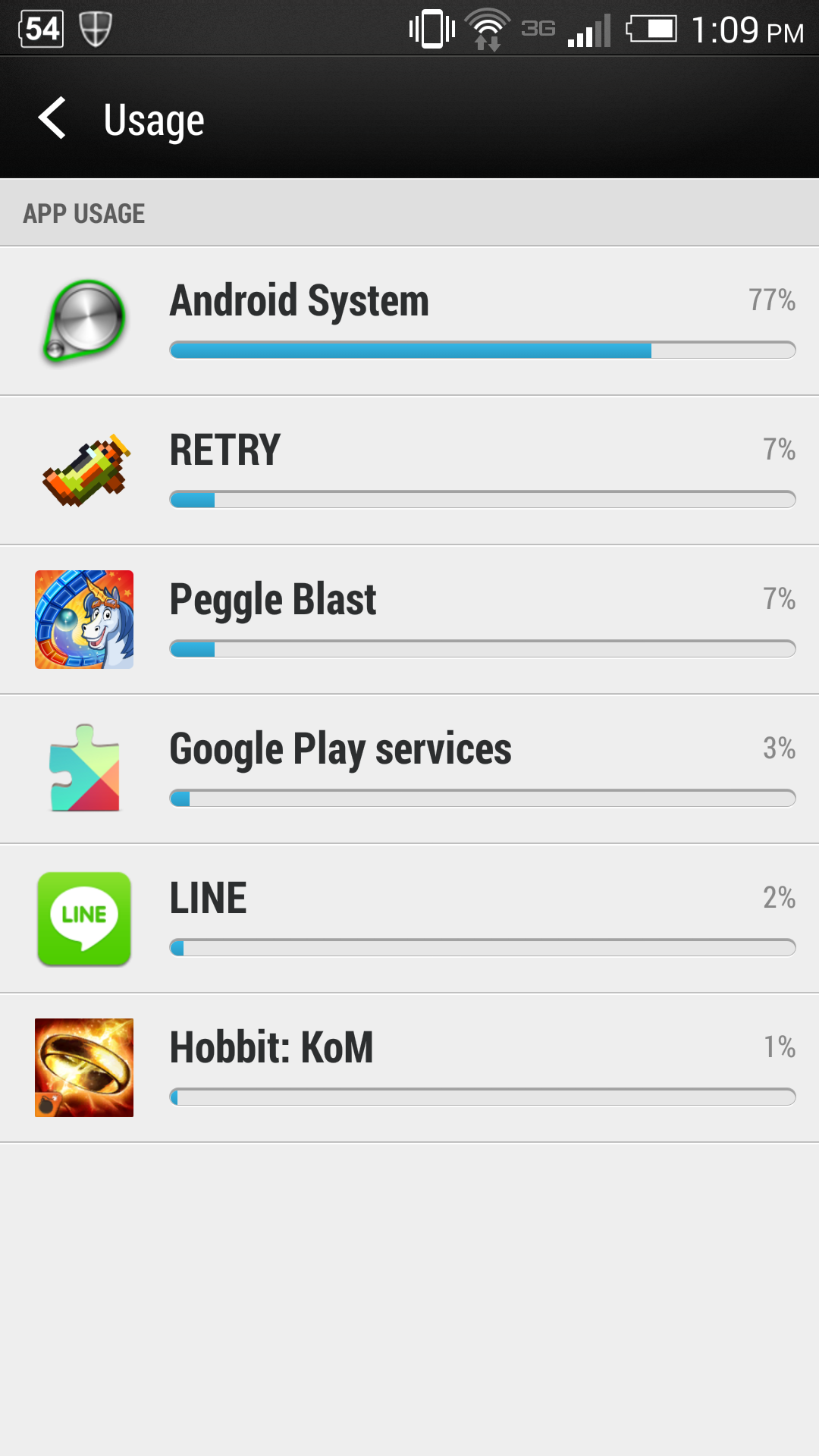This screenshot has width=819, height=1456.
Task: Go back from the Usage screen
Action: click(52, 118)
